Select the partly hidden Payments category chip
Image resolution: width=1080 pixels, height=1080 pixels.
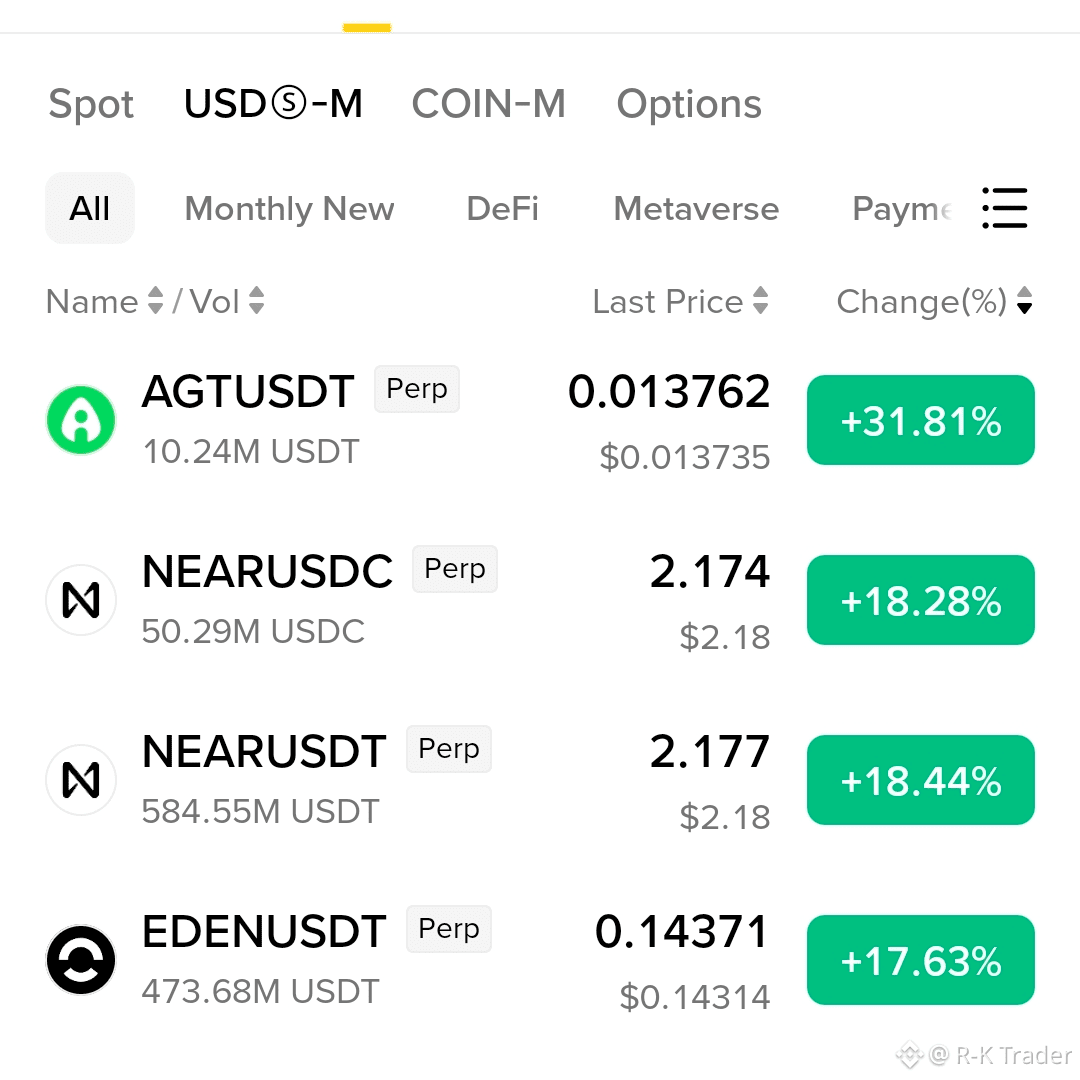(x=903, y=209)
